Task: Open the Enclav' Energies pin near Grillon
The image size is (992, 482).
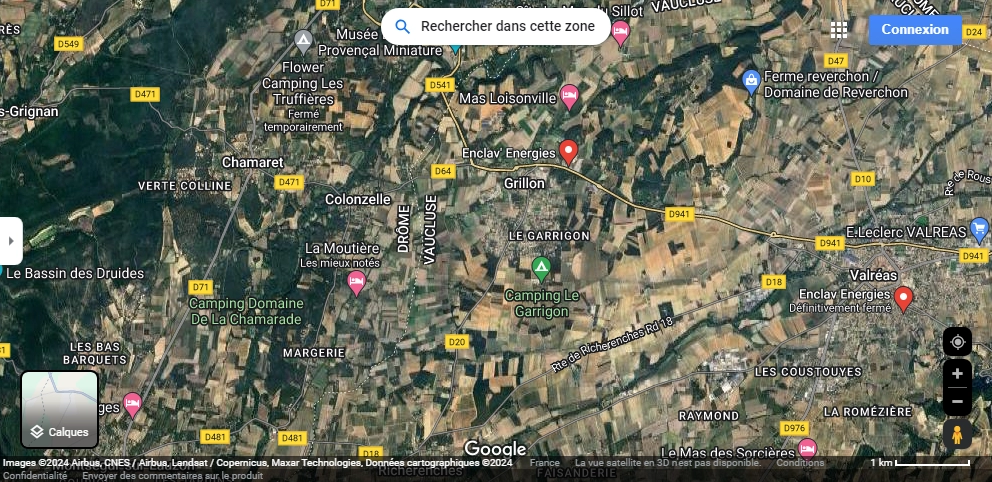Action: pyautogui.click(x=568, y=151)
